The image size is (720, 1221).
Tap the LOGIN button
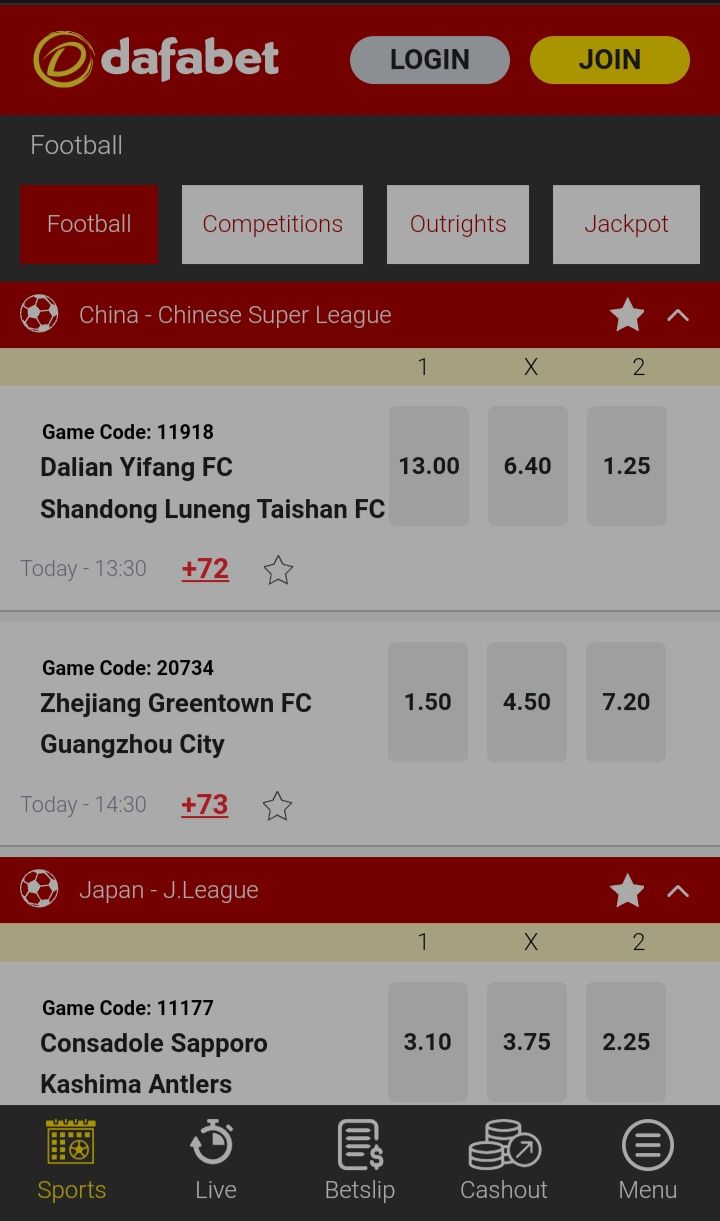point(429,60)
